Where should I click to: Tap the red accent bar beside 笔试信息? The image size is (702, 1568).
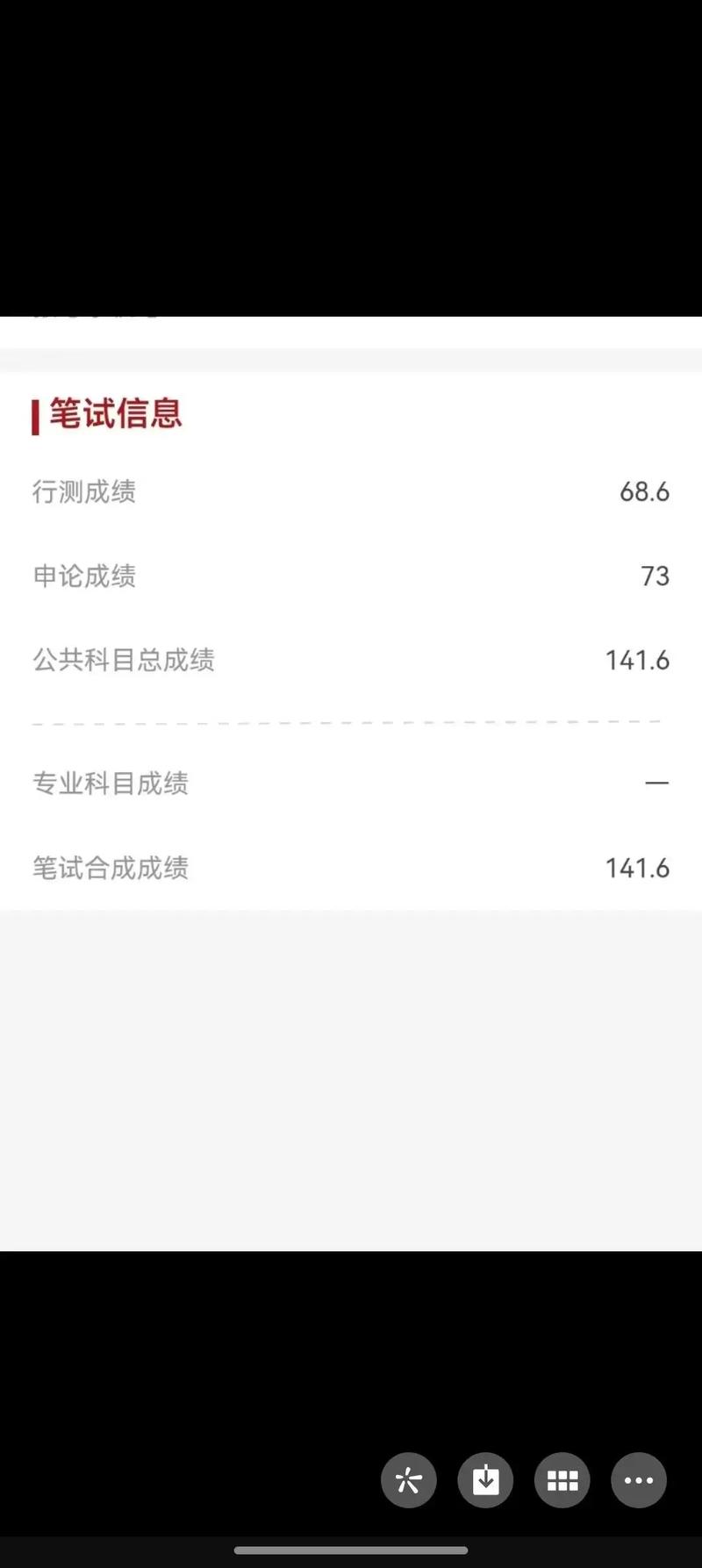(x=34, y=413)
